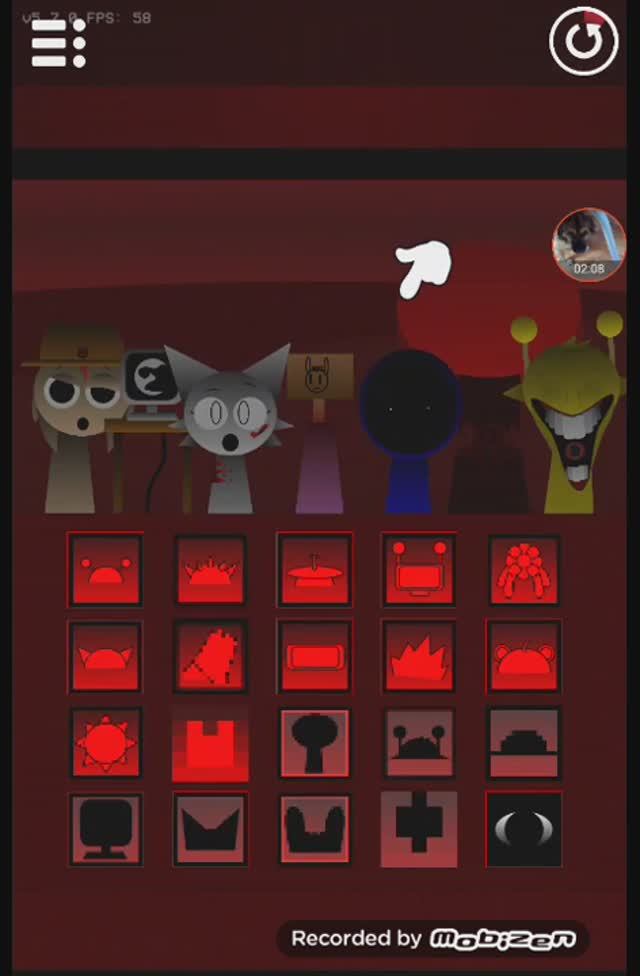Choose the black cat ears silhouette icon
The height and width of the screenshot is (976, 640).
(x=209, y=829)
